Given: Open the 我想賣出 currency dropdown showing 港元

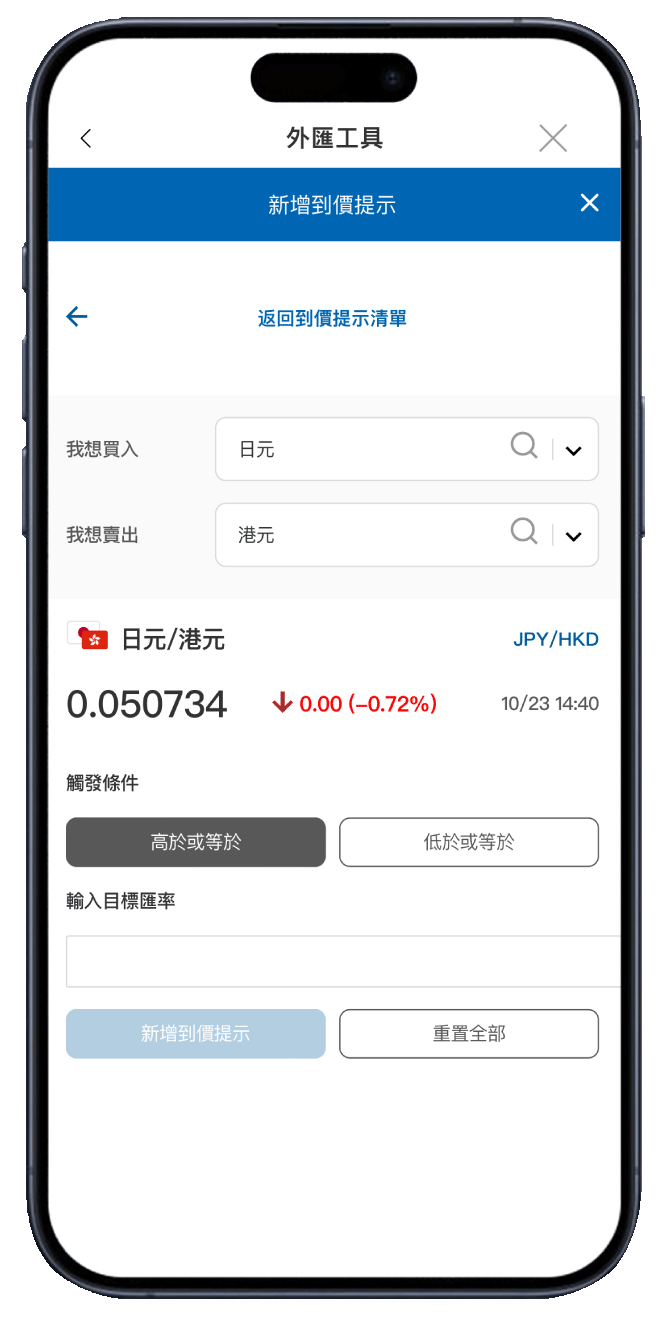Looking at the screenshot, I should [x=573, y=537].
